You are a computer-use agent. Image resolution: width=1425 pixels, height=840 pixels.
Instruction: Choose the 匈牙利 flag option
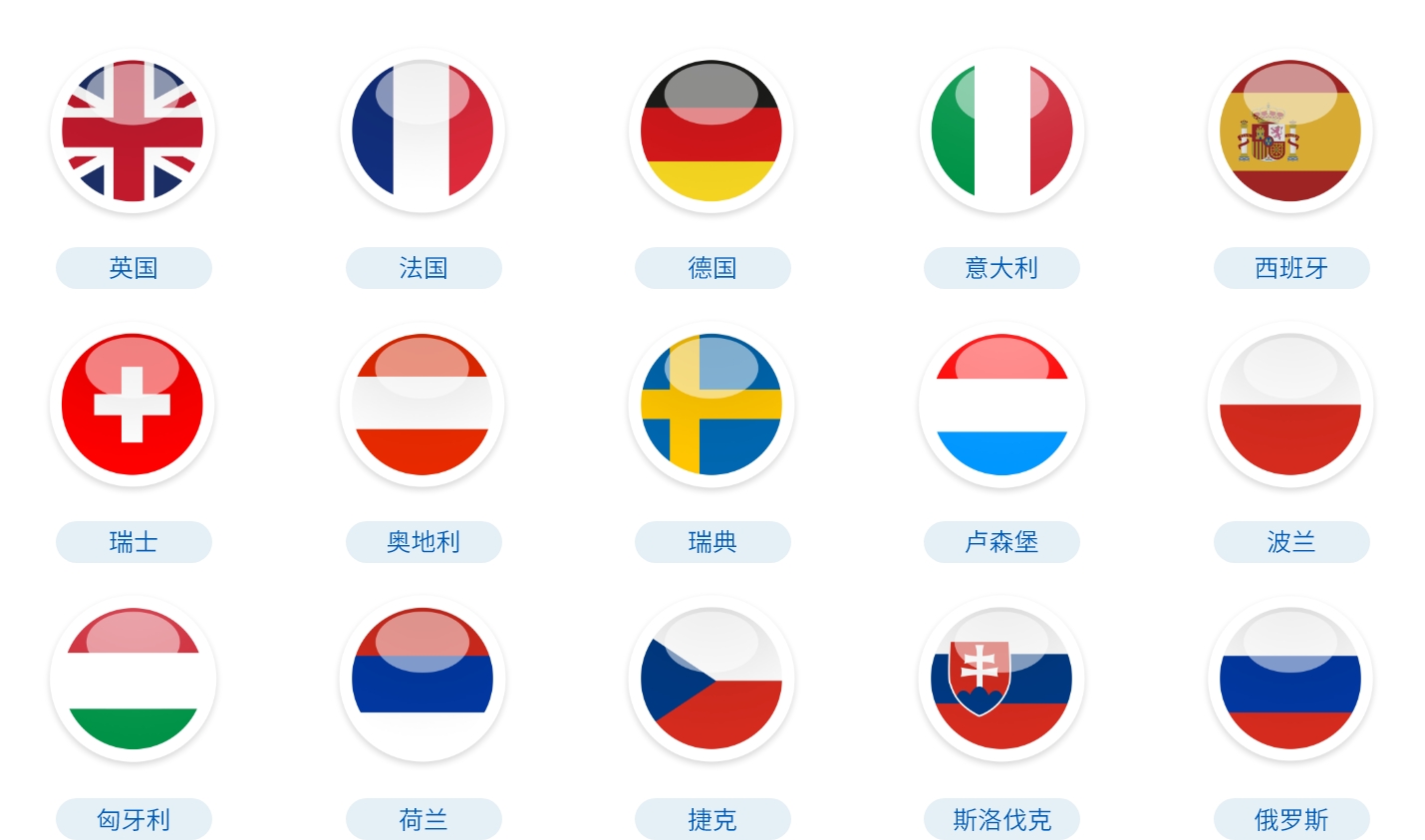133,680
